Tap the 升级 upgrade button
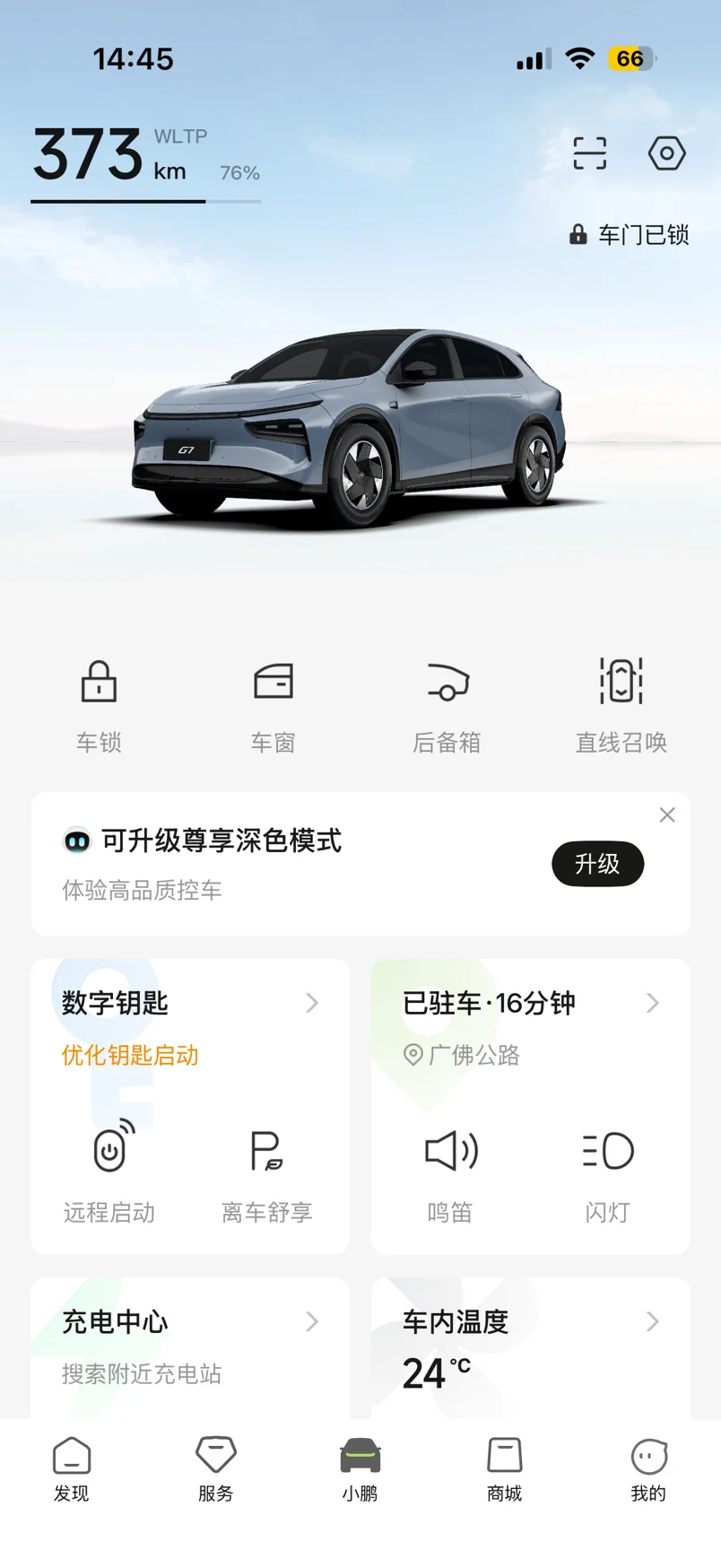Screen dimensions: 721x1568 click(x=597, y=864)
